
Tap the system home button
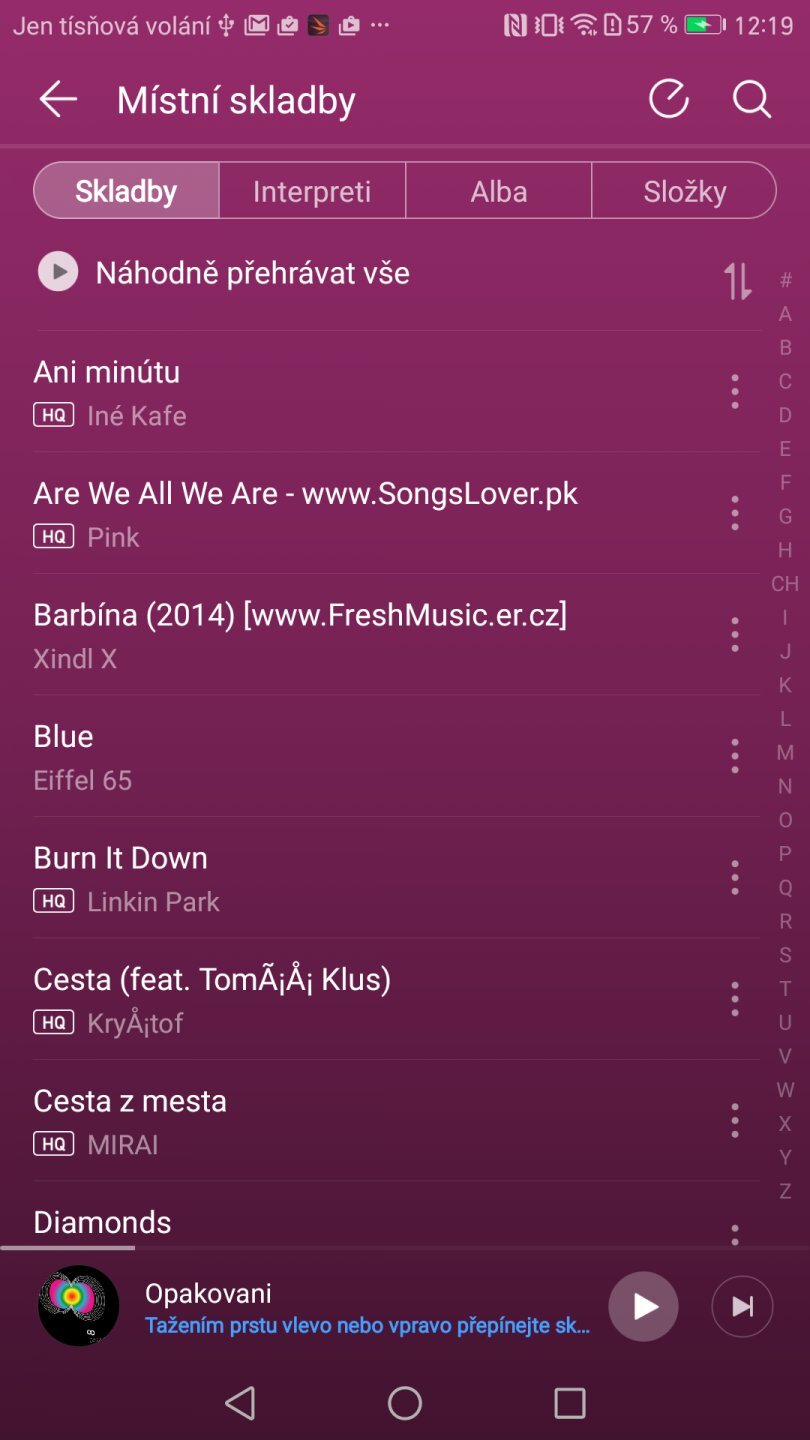coord(405,1403)
